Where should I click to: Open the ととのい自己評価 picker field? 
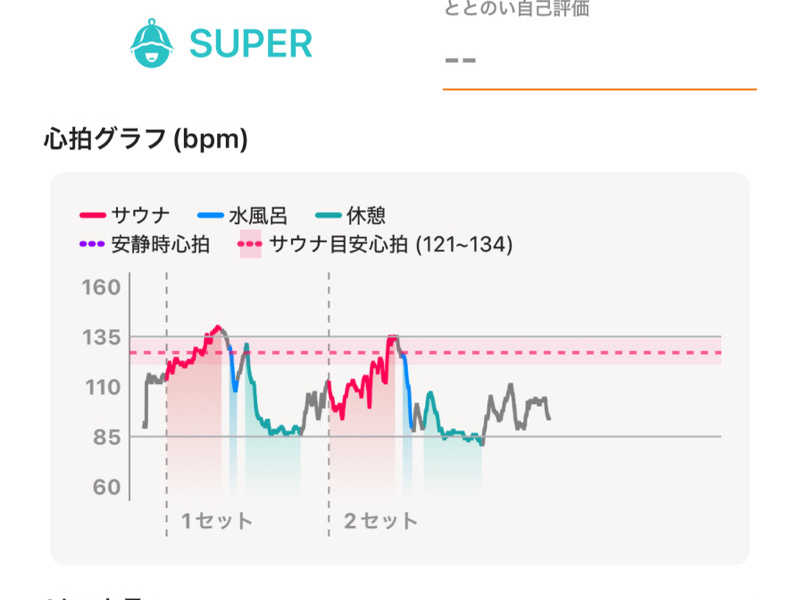pyautogui.click(x=598, y=60)
